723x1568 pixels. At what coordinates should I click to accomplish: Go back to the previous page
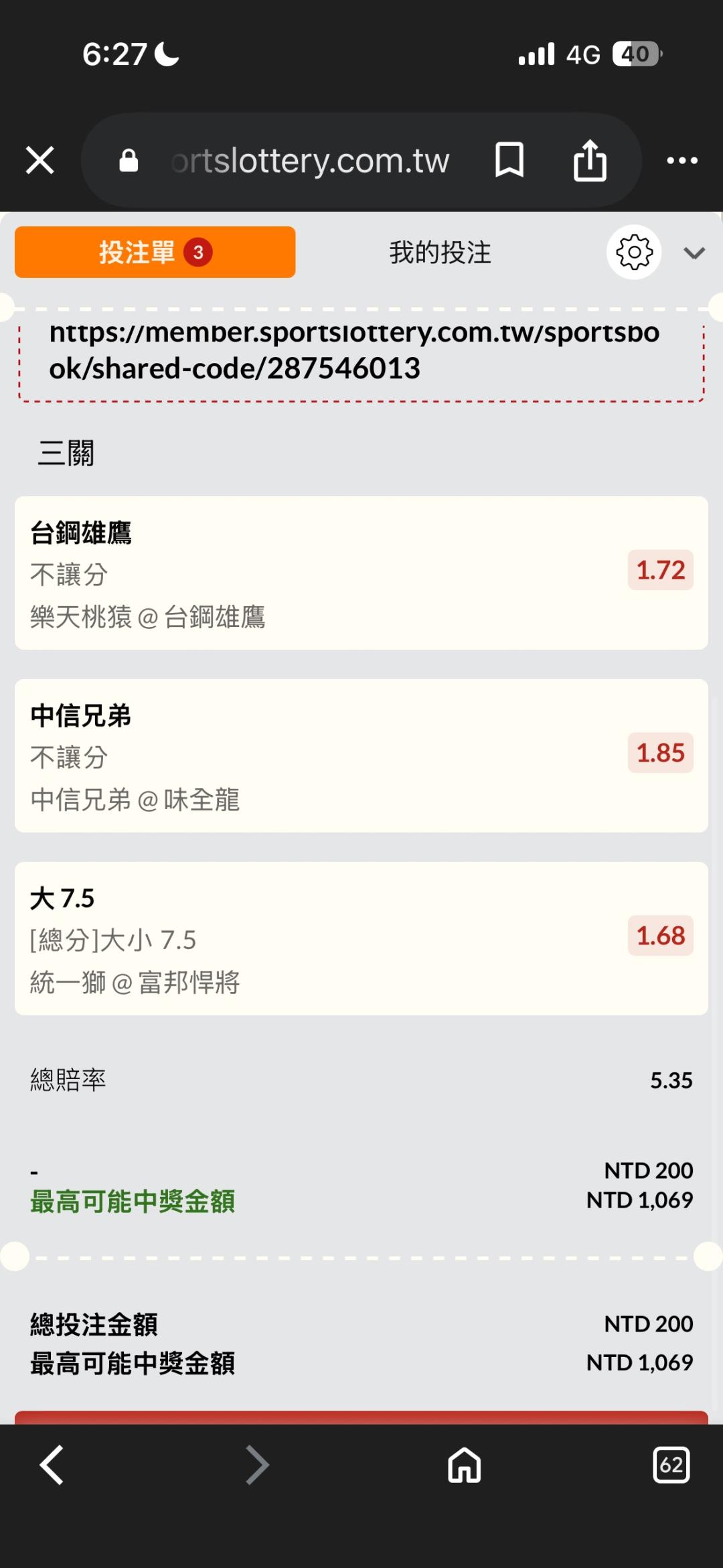(52, 1465)
